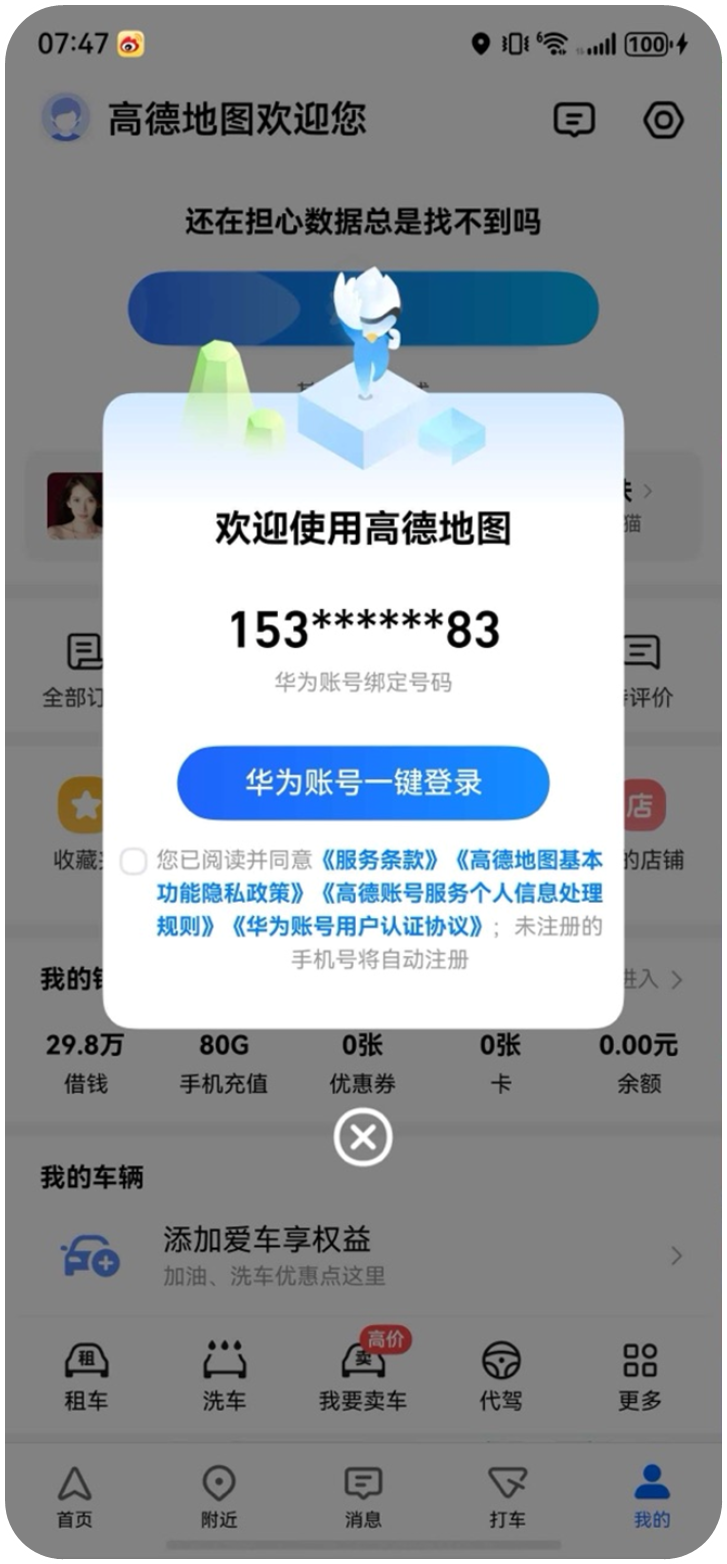Open the settings icon at top right

(663, 120)
